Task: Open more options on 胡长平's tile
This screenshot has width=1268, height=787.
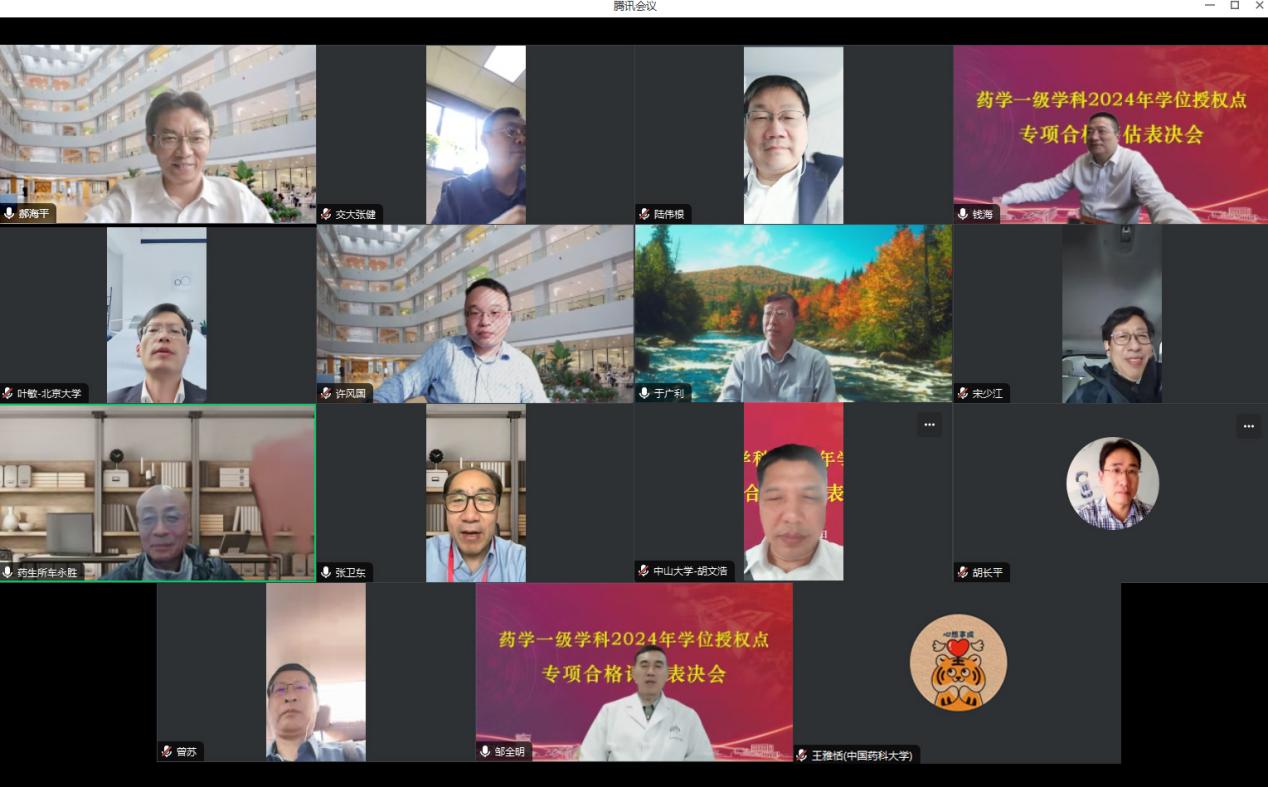Action: point(1247,426)
